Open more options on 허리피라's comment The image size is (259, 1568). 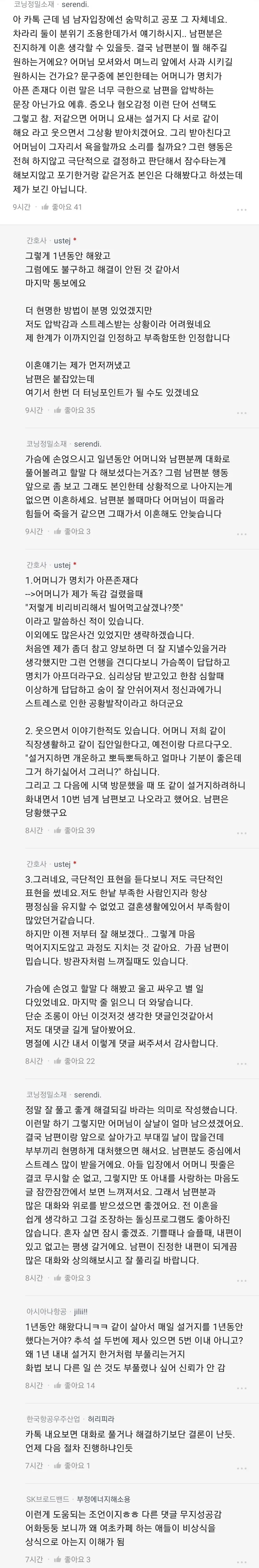[242, 1468]
